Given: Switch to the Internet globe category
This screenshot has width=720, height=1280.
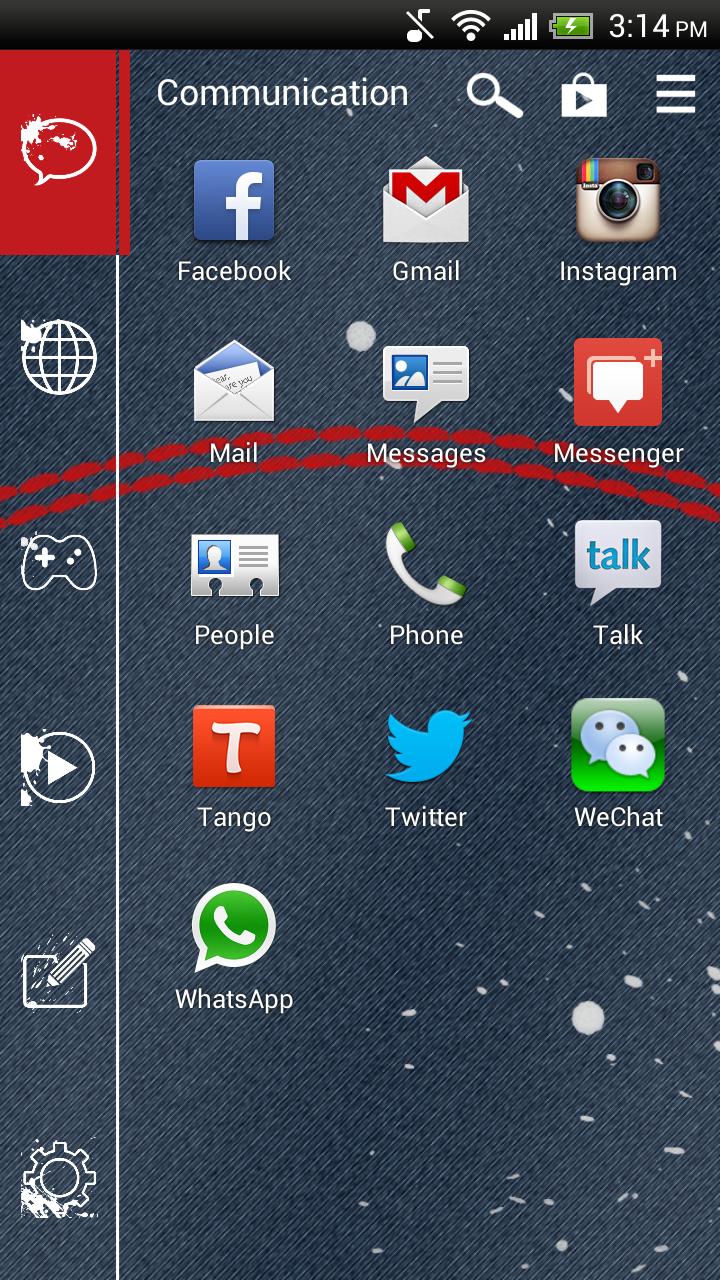Looking at the screenshot, I should click(x=59, y=357).
